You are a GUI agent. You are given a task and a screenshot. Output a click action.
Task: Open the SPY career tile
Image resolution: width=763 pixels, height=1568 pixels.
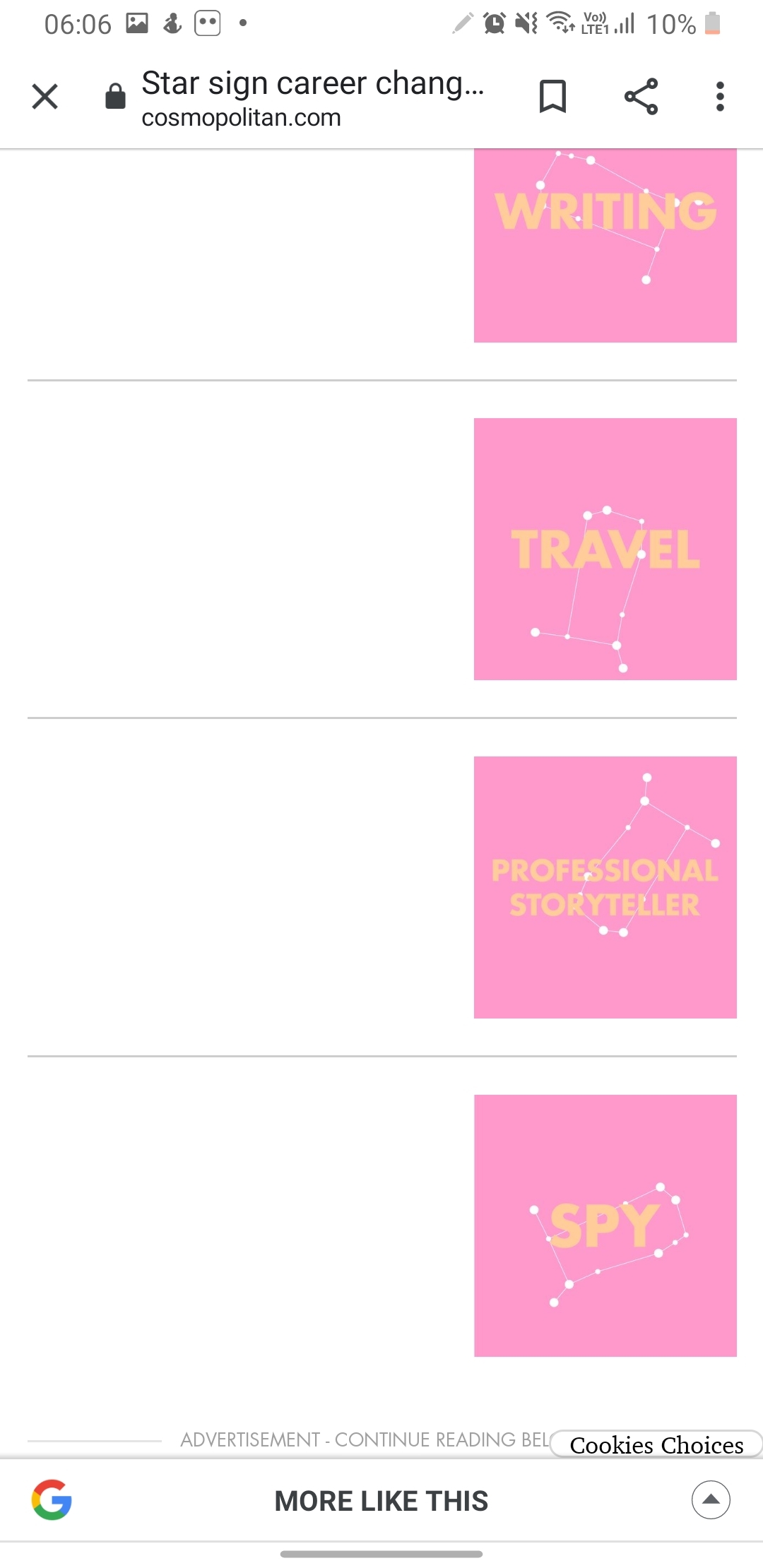click(x=605, y=1225)
